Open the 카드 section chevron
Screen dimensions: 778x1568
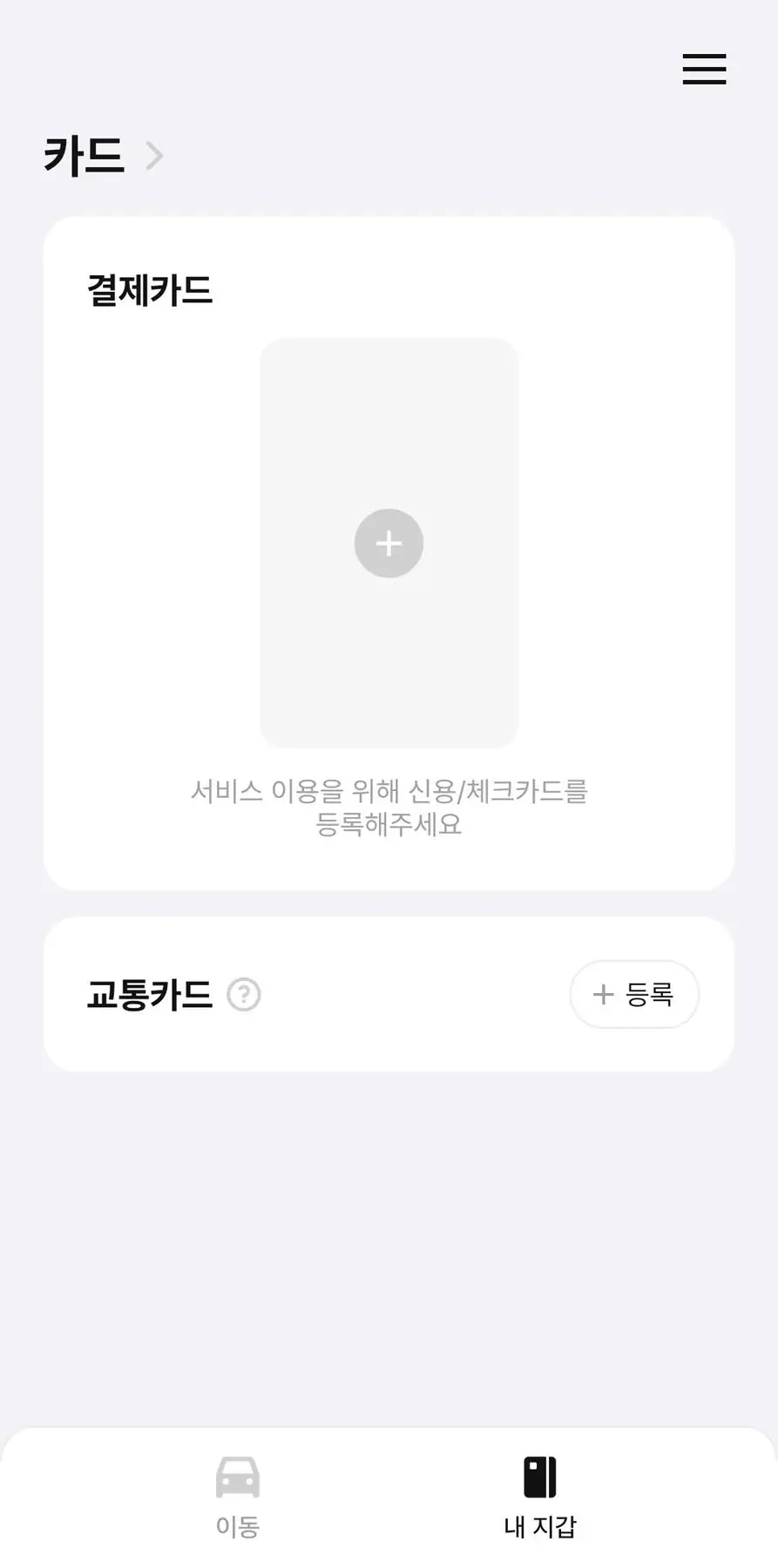click(x=154, y=156)
